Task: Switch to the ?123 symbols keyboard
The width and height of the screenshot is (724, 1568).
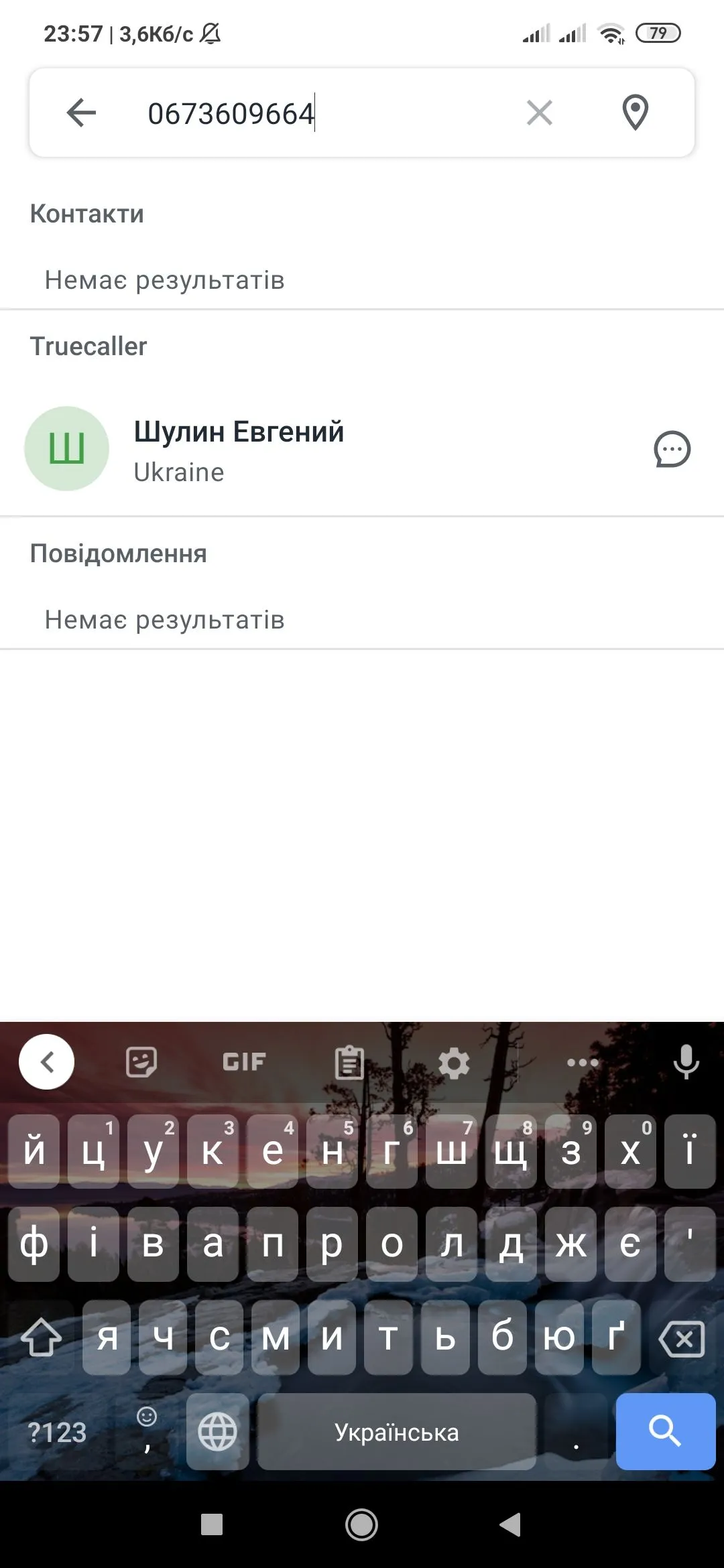Action: coord(57,1433)
